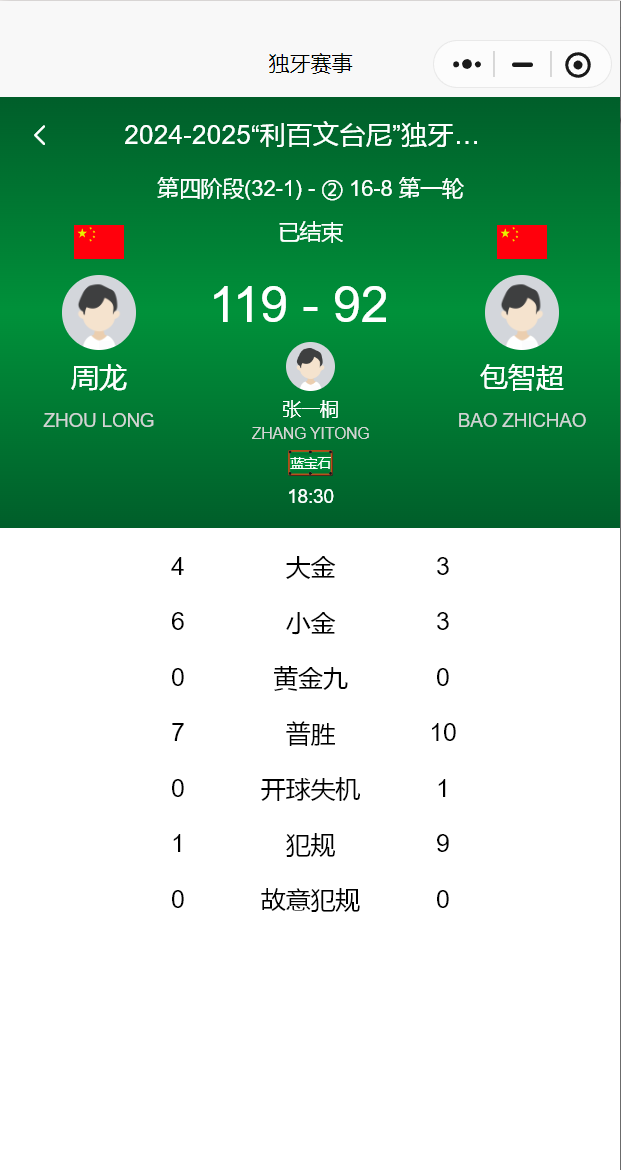Image resolution: width=621 pixels, height=1170 pixels.
Task: Close the mini program with target icon
Action: point(578,65)
